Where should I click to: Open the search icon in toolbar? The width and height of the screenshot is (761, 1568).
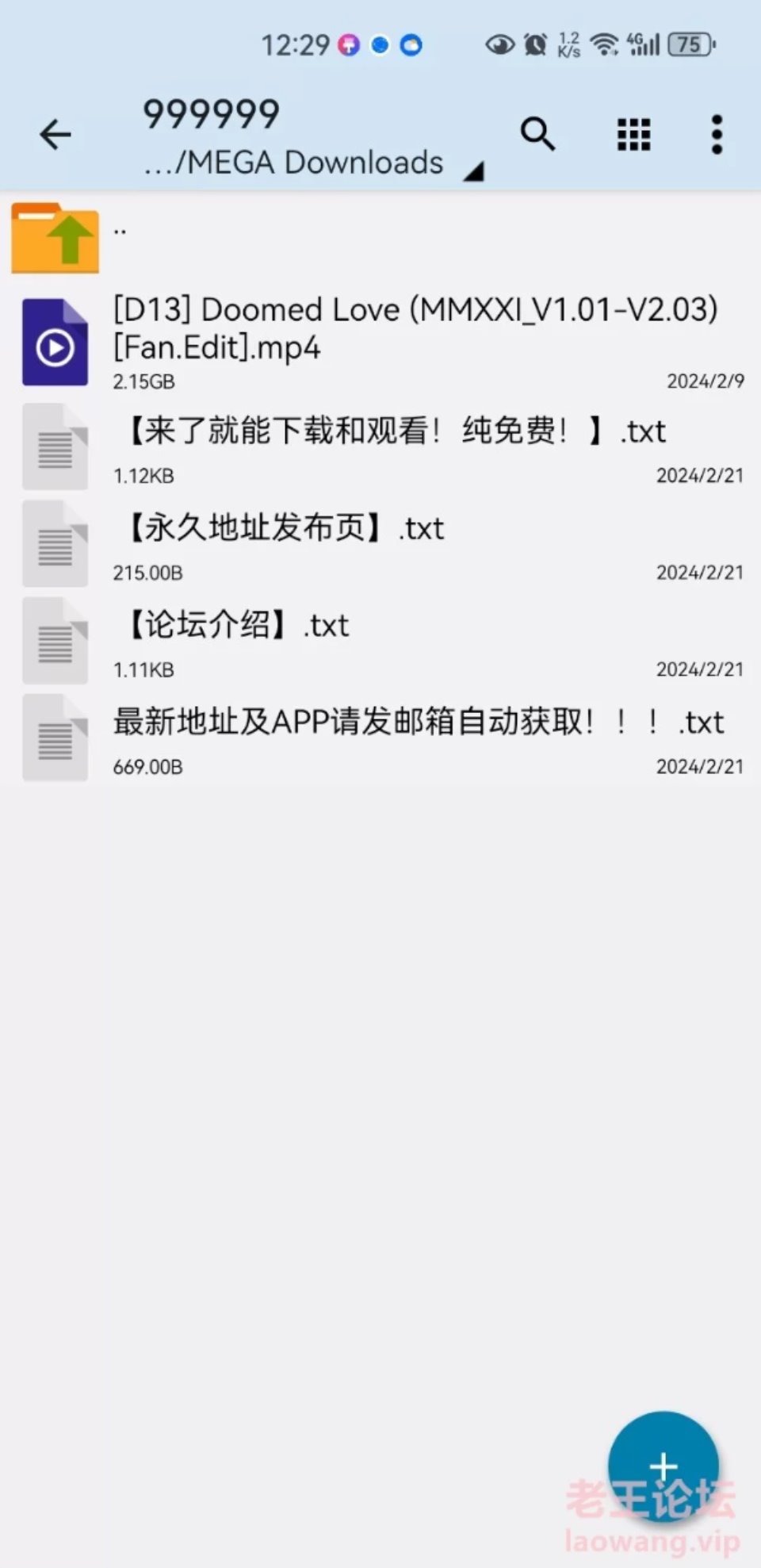click(x=537, y=134)
